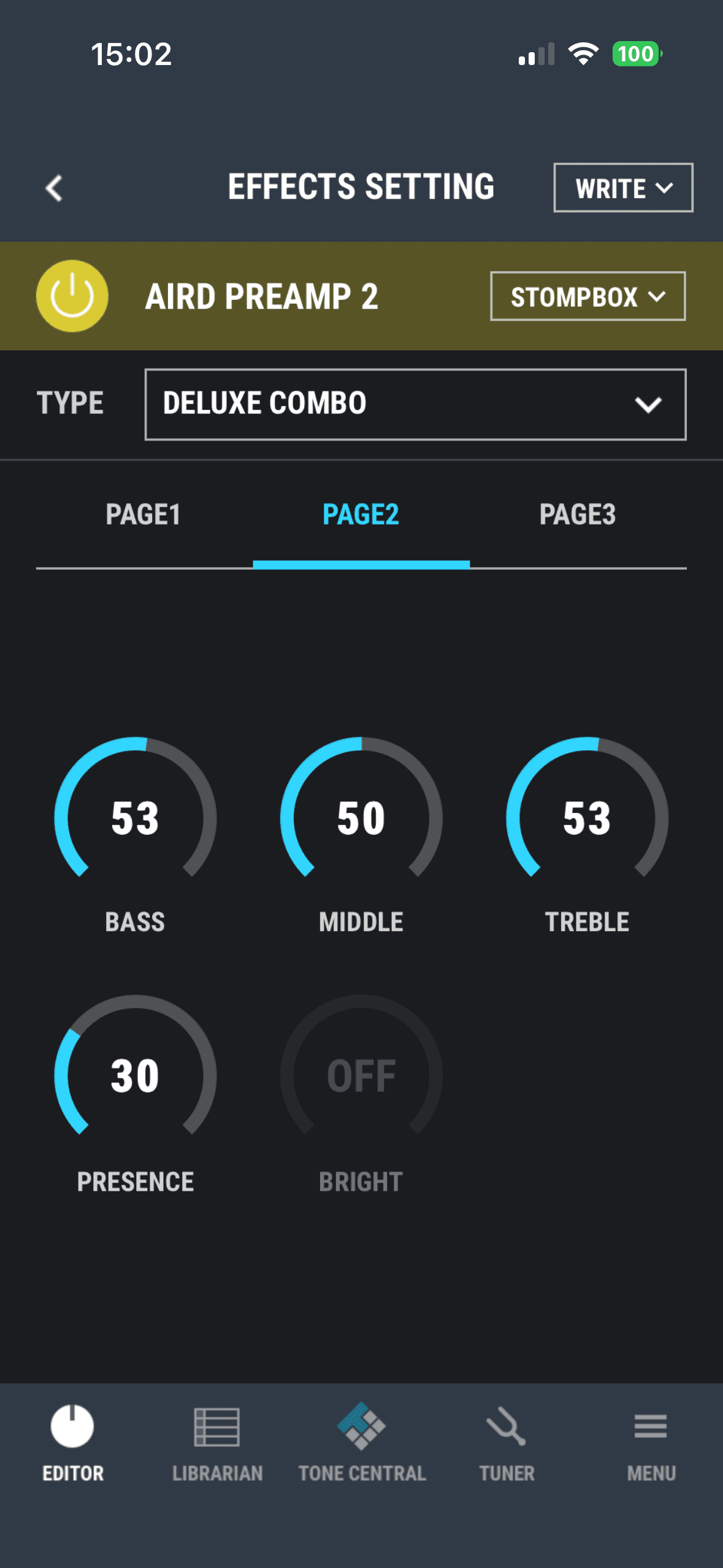The width and height of the screenshot is (723, 1568).
Task: Open the EDITOR tab
Action: (x=72, y=1442)
